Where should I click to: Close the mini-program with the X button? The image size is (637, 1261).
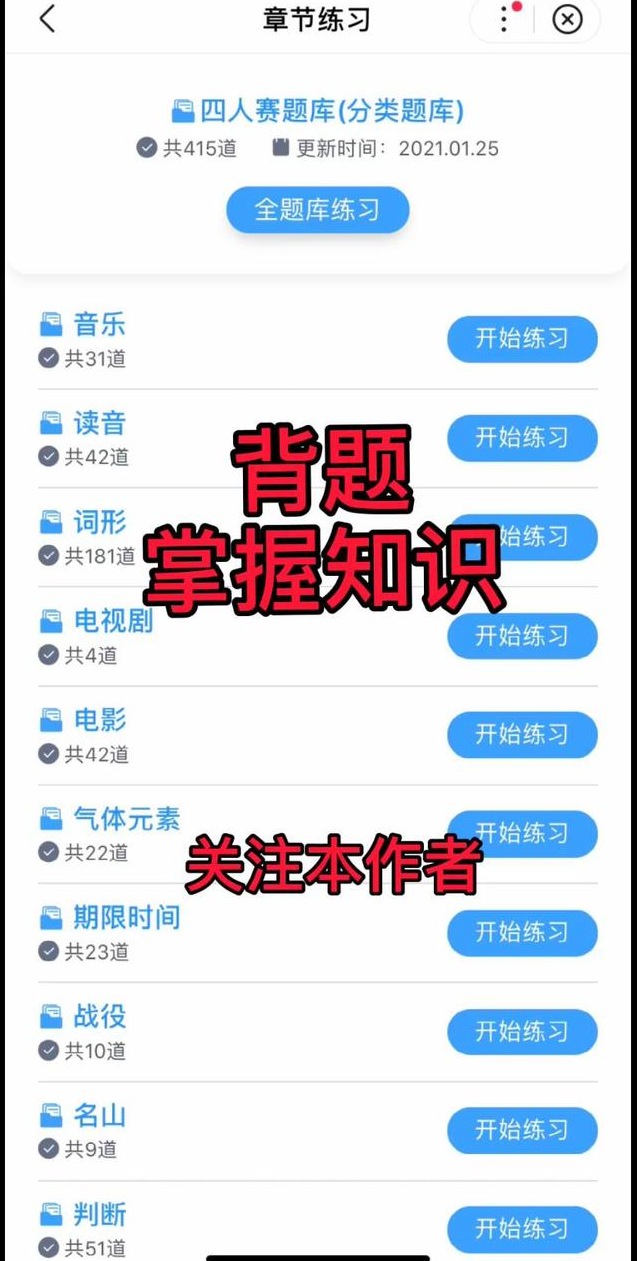(x=567, y=19)
